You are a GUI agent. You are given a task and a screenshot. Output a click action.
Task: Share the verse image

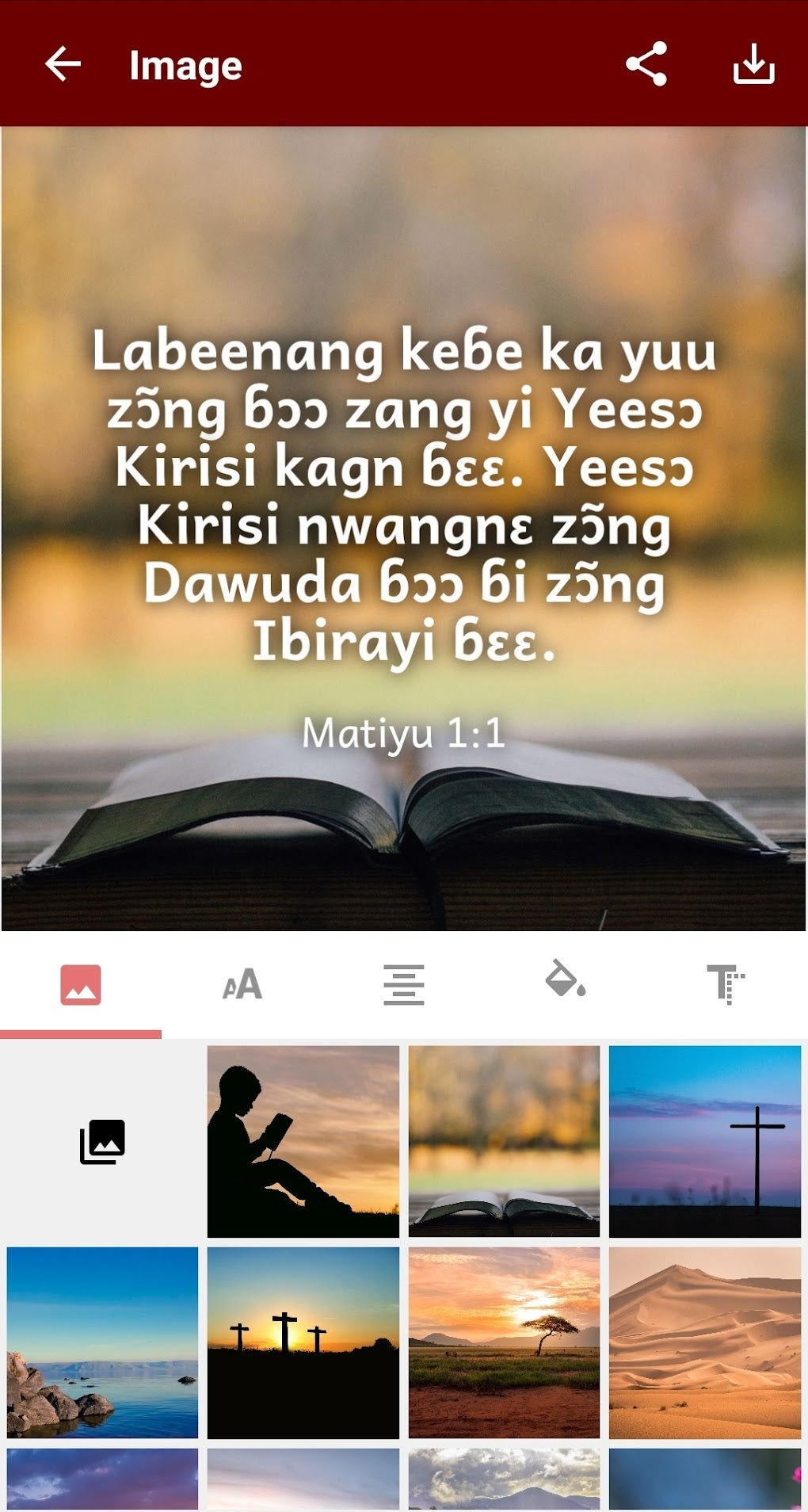pos(646,64)
